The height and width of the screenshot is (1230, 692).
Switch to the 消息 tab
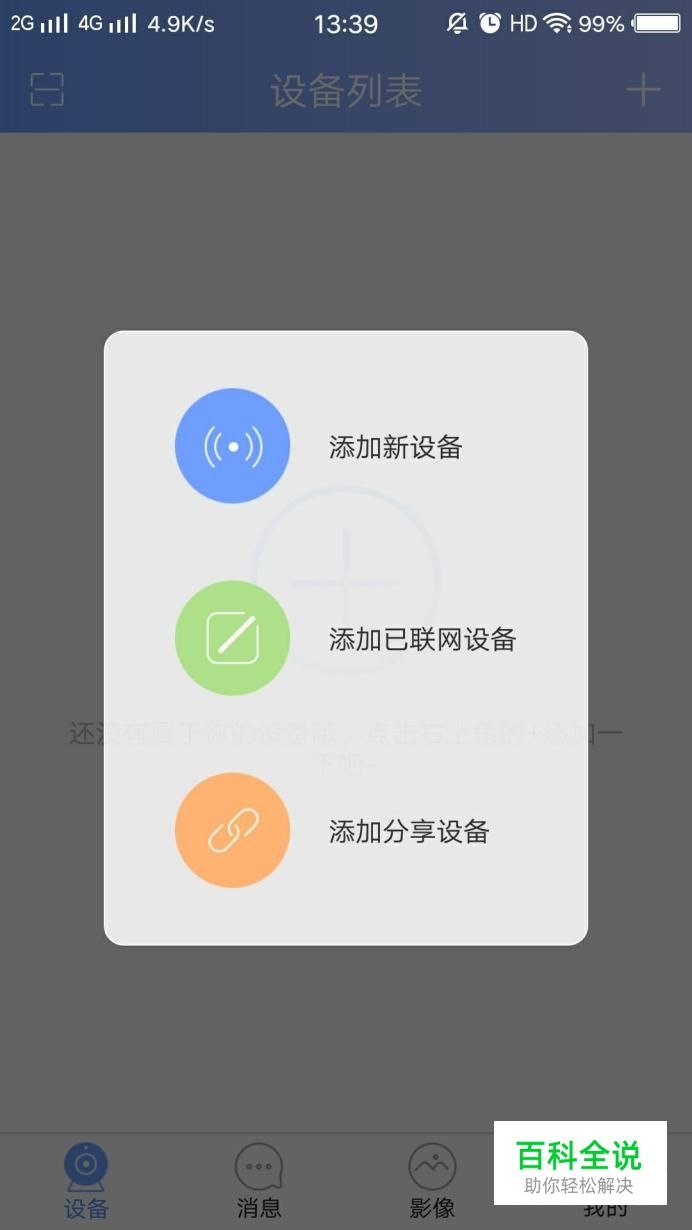tap(259, 1182)
